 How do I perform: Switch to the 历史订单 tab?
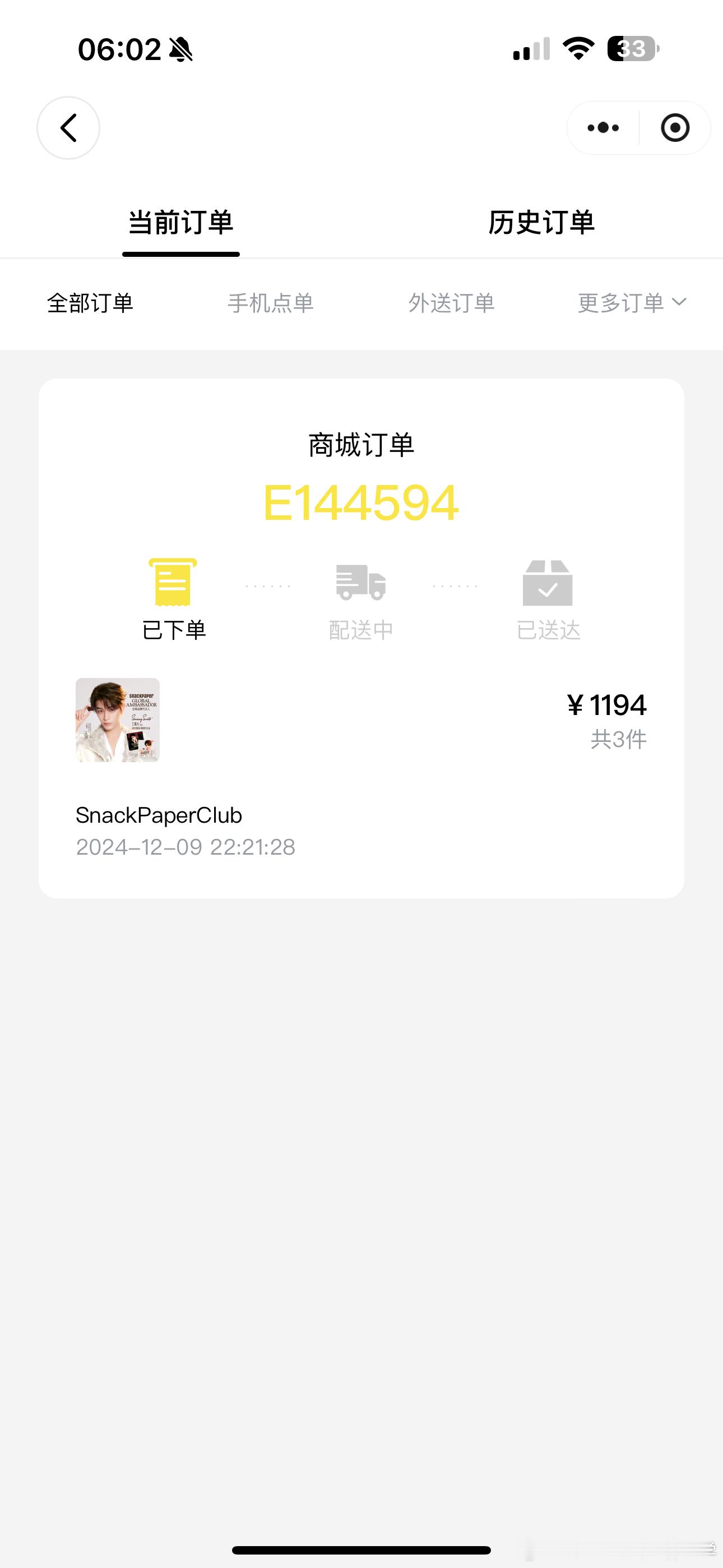pos(541,223)
